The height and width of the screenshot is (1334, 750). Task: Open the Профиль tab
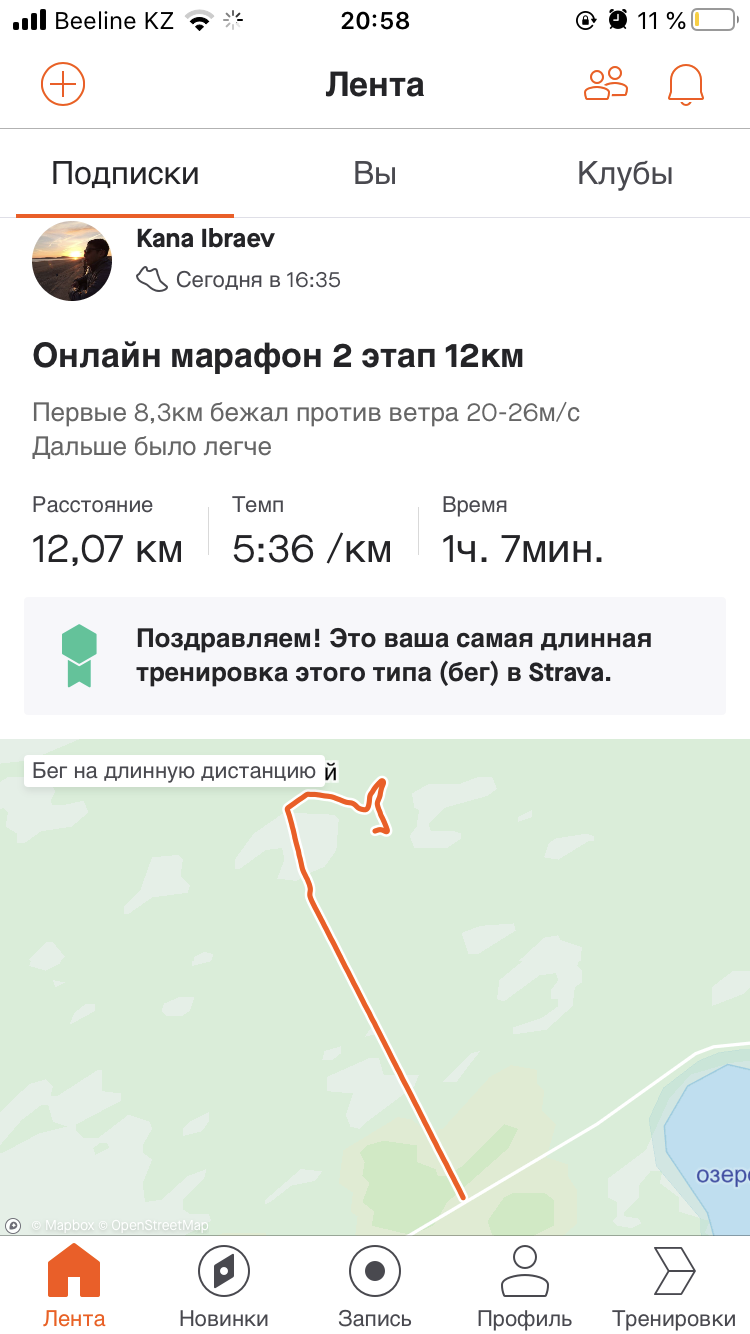tap(525, 1285)
